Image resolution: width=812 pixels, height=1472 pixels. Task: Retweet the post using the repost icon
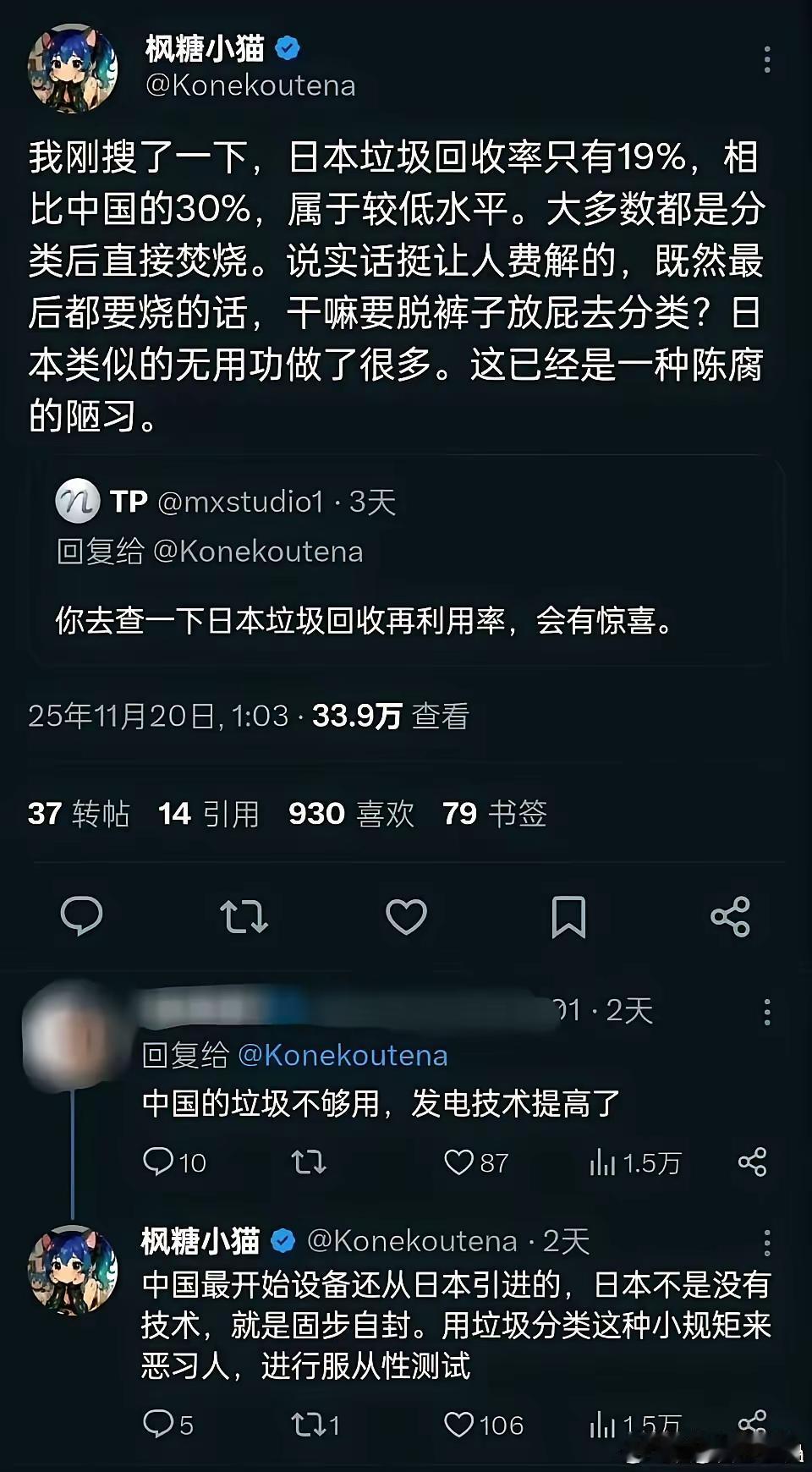coord(244,916)
